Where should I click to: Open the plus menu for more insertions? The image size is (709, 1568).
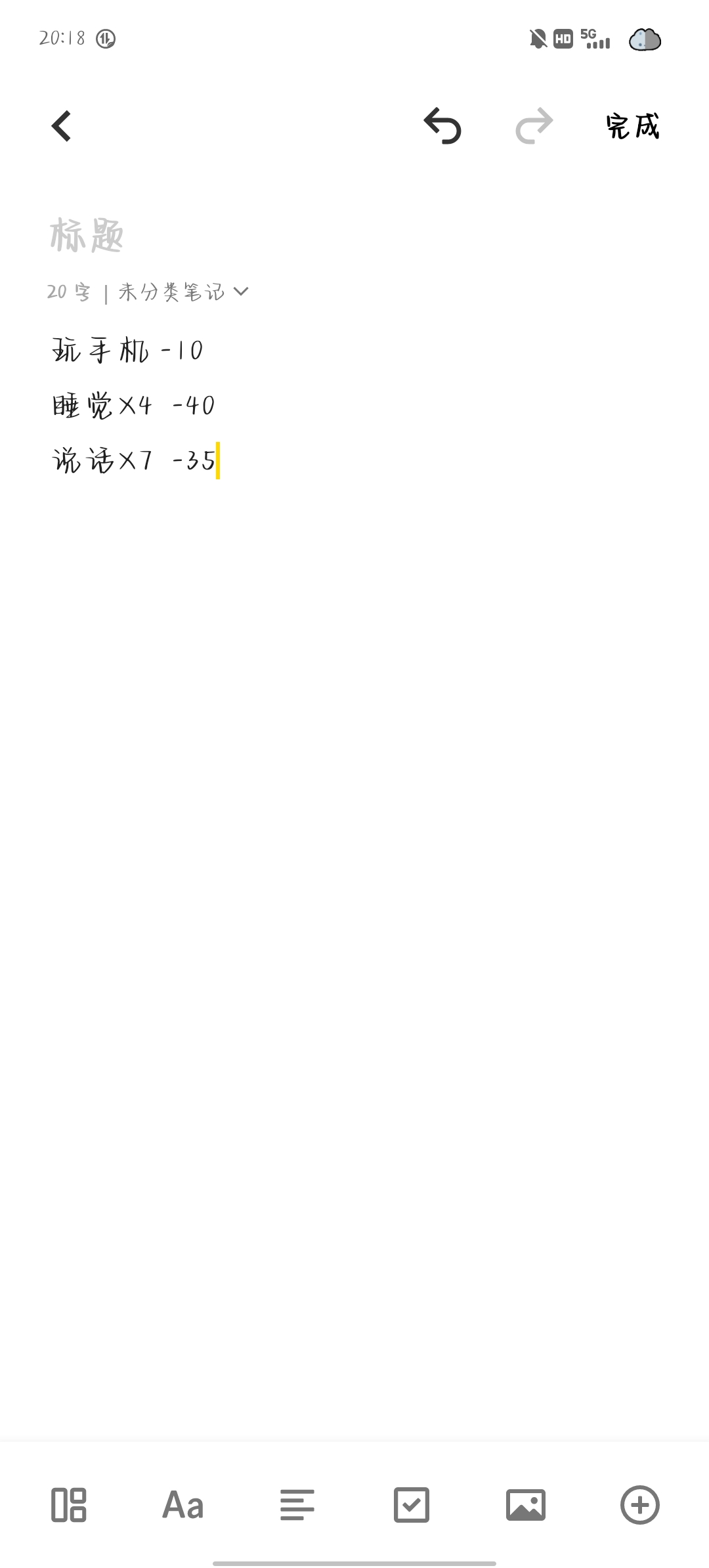tap(640, 1504)
